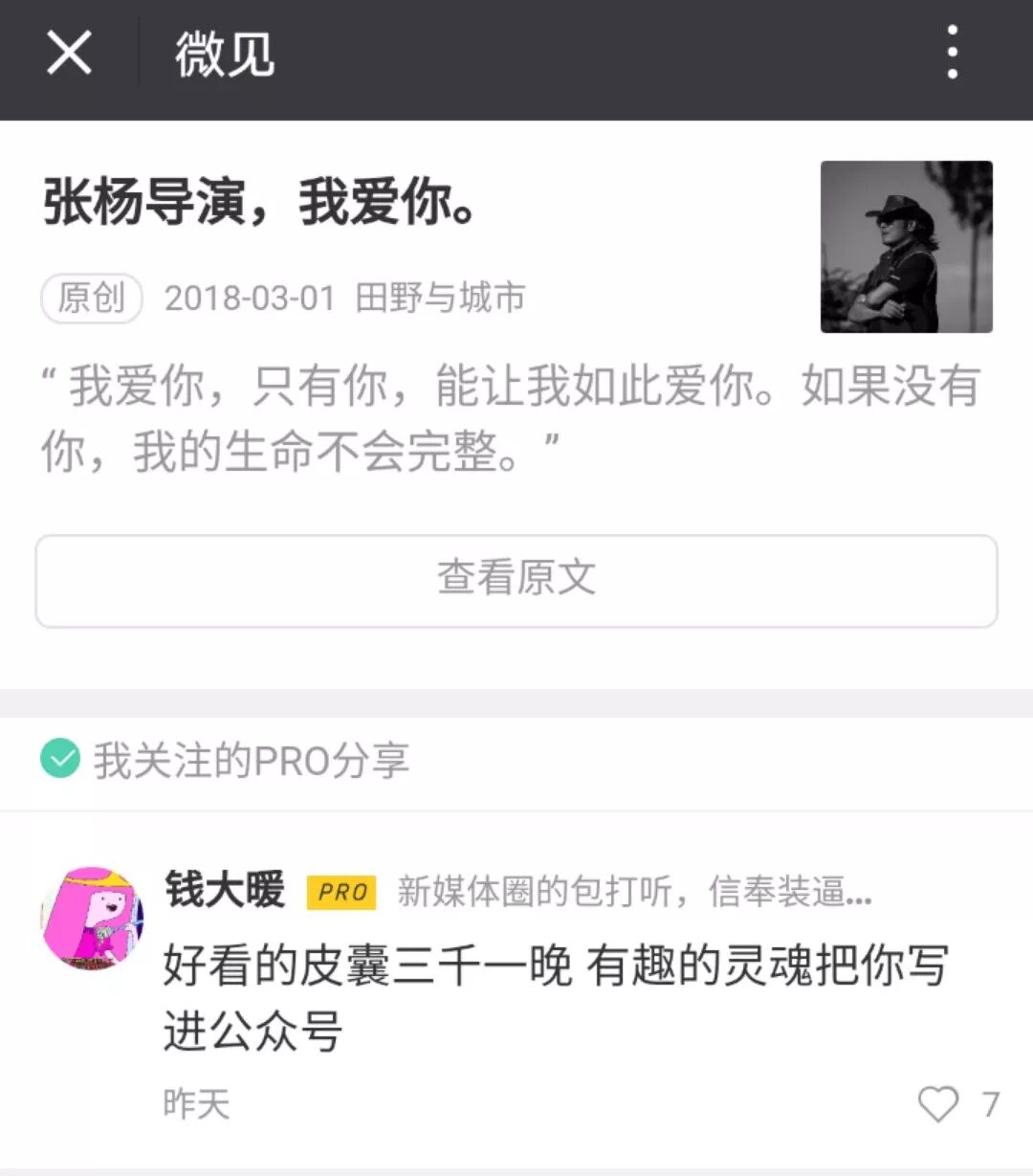This screenshot has height=1176, width=1033.
Task: Like 钱大暖's shared comment
Action: 938,1104
